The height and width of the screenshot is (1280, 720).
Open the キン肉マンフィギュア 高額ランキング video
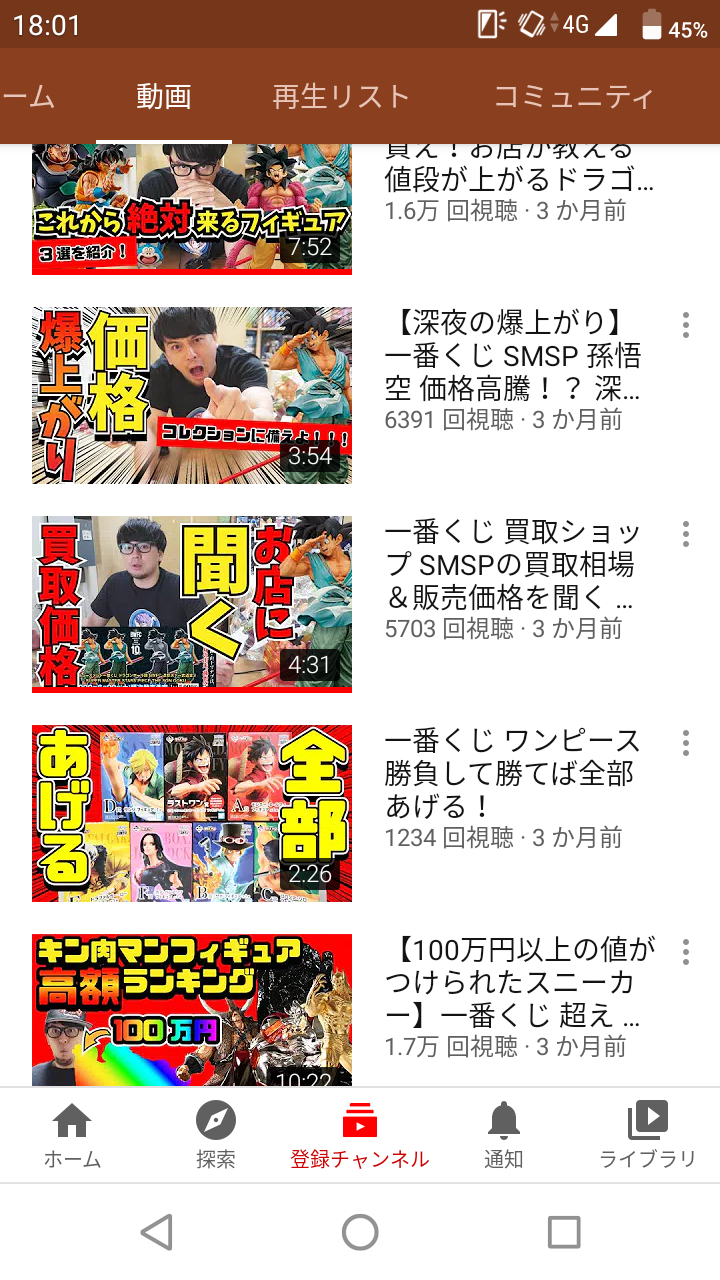pyautogui.click(x=192, y=1010)
